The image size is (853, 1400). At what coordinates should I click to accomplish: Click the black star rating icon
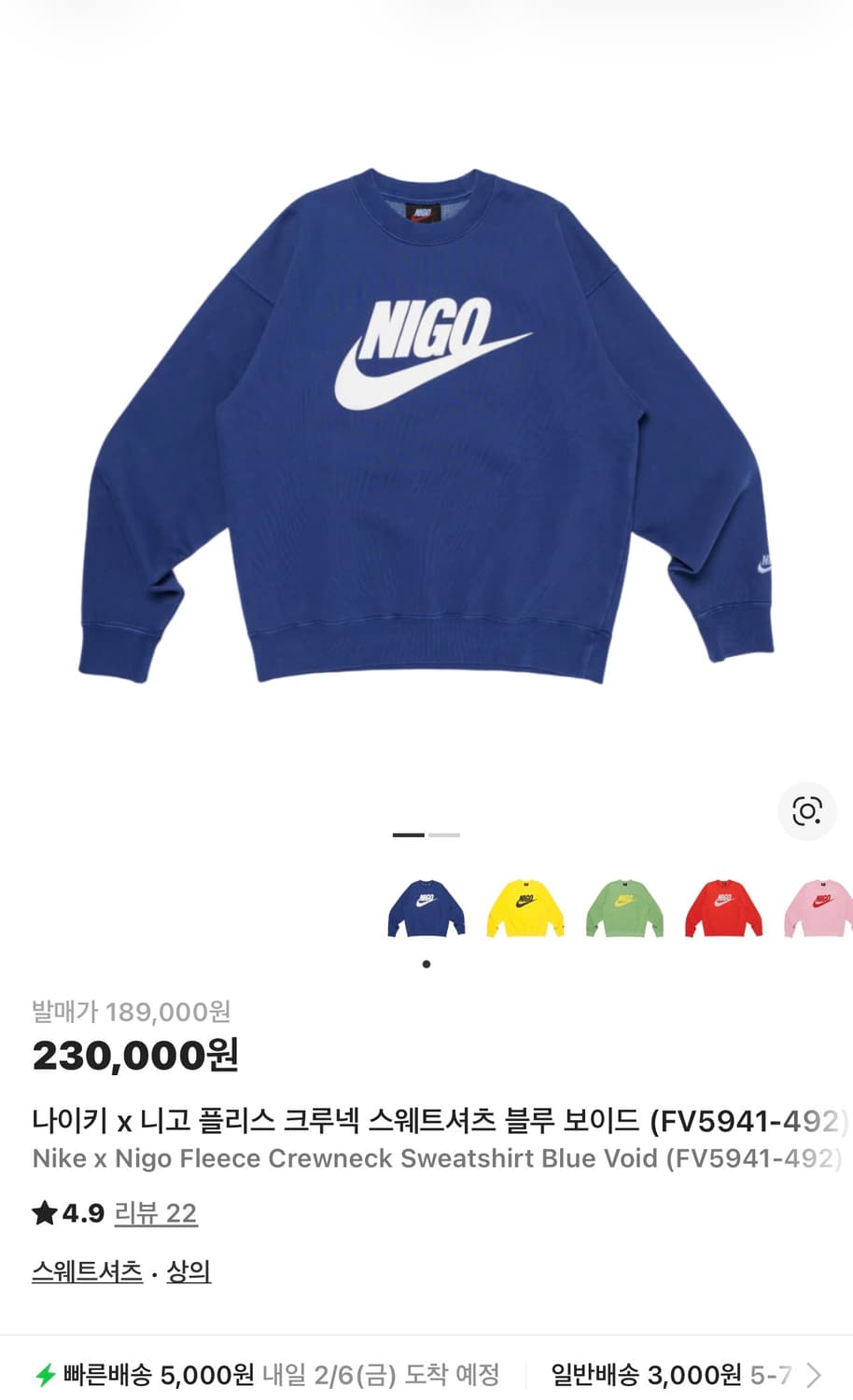pos(44,1212)
